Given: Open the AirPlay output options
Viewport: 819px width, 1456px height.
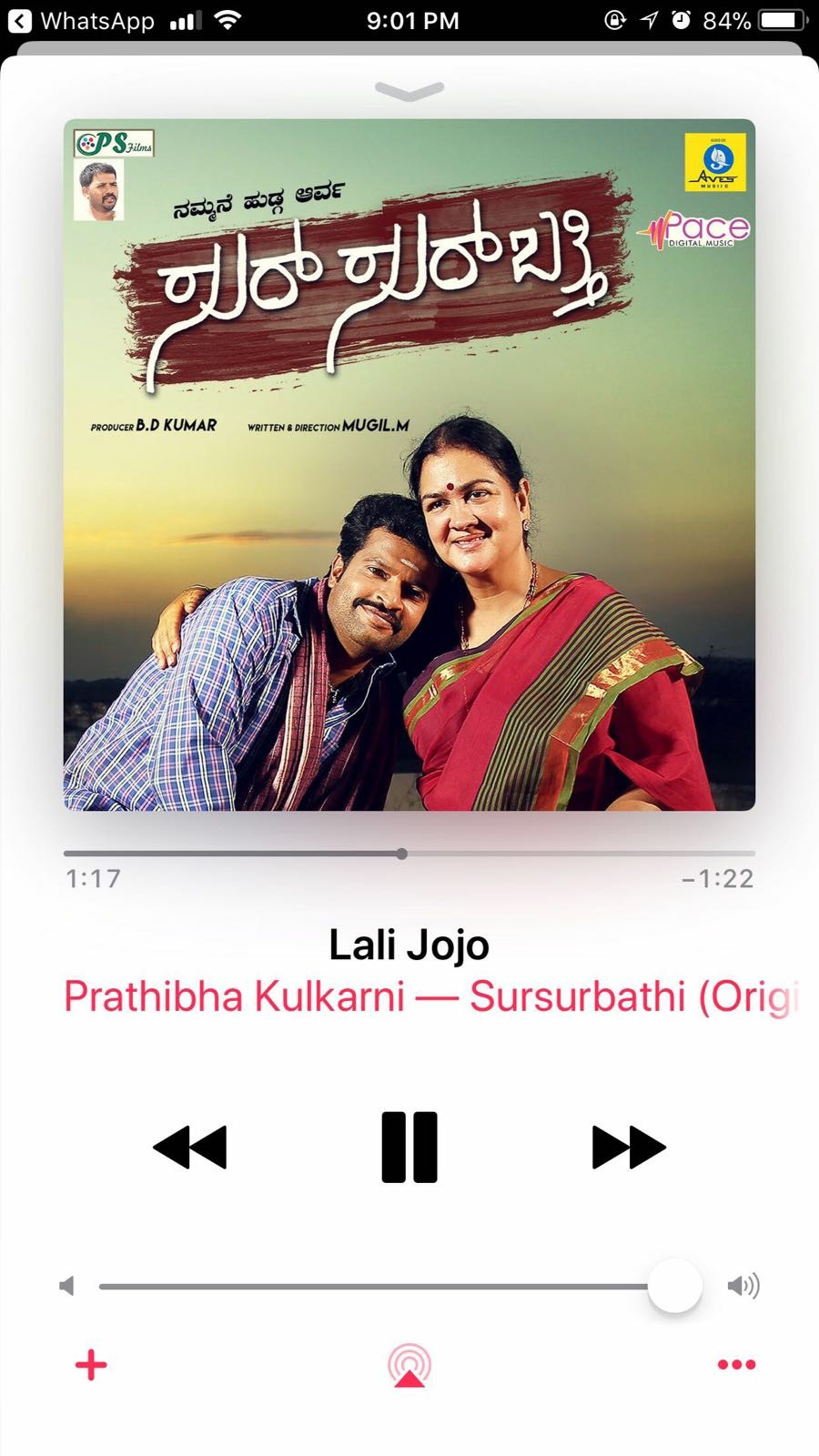Looking at the screenshot, I should coord(409,1365).
